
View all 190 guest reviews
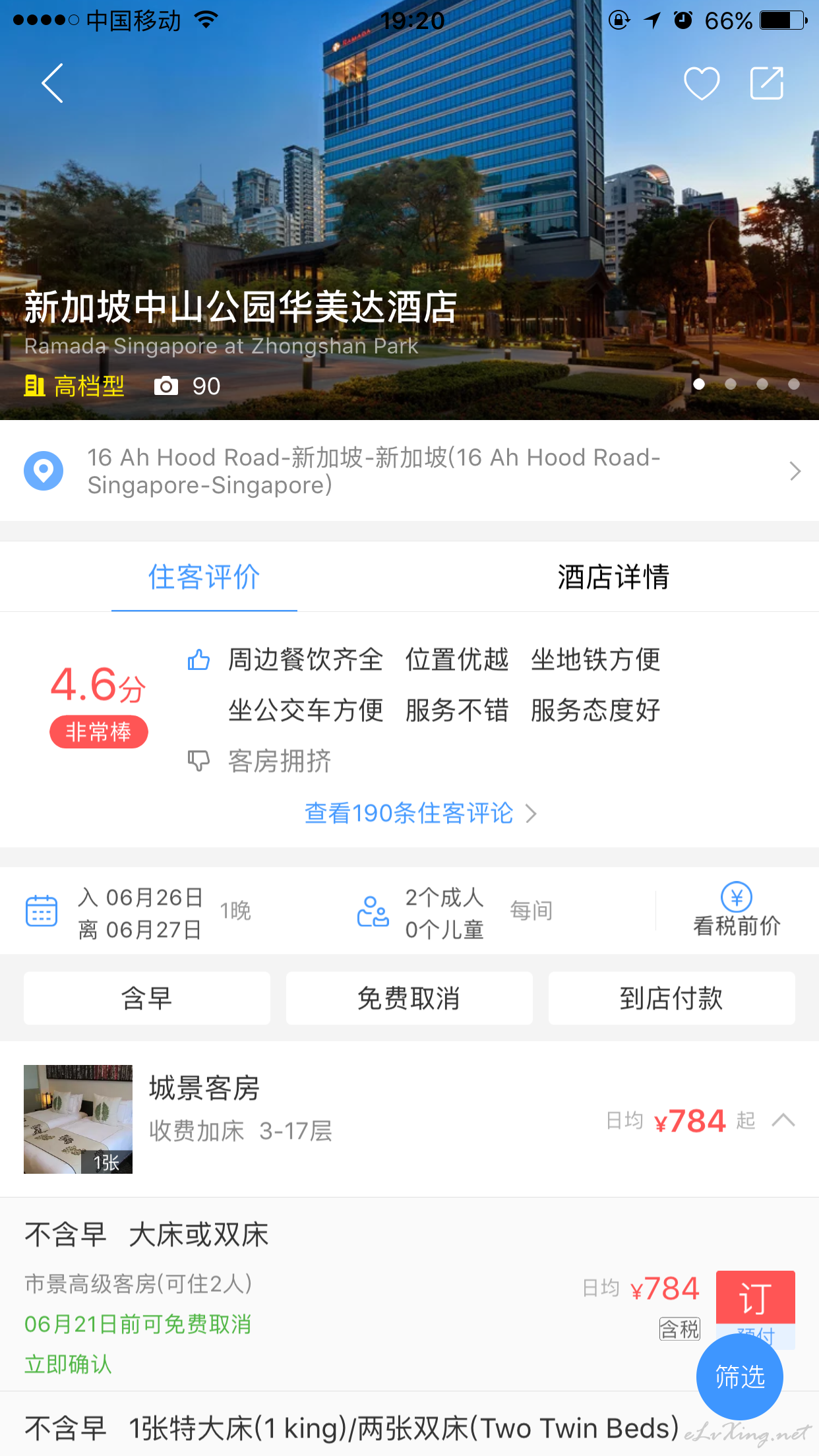point(420,814)
